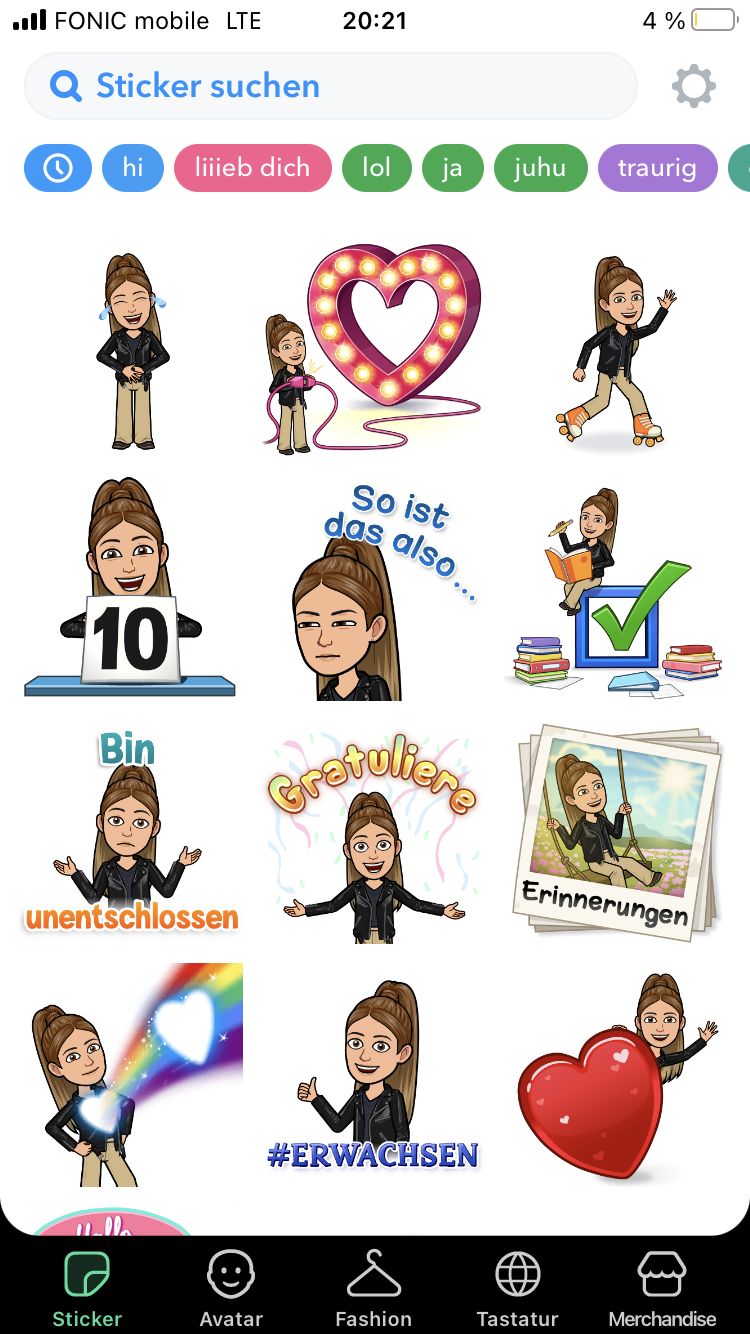Tap the Sticker suchen search field
The width and height of the screenshot is (750, 1334).
(x=330, y=86)
